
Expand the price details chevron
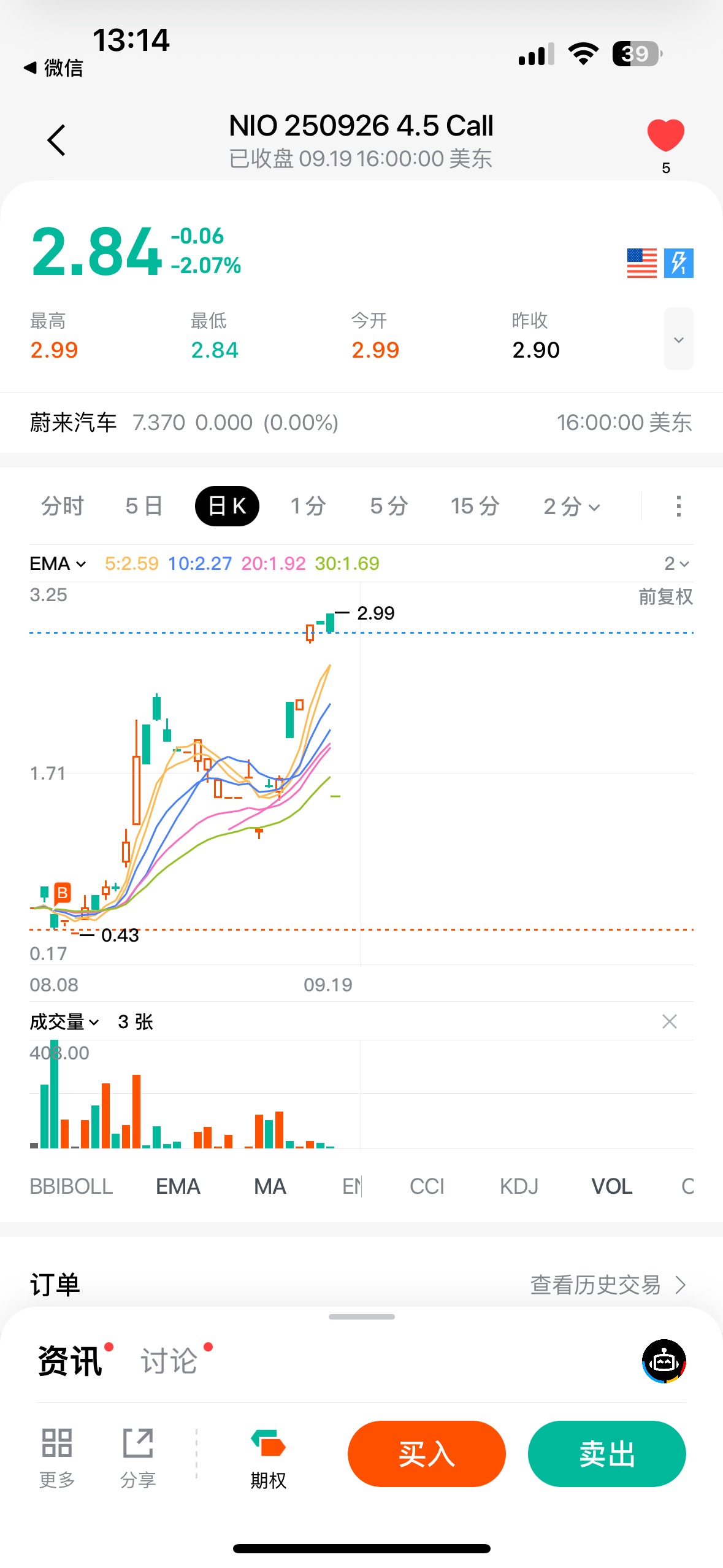pyautogui.click(x=678, y=339)
